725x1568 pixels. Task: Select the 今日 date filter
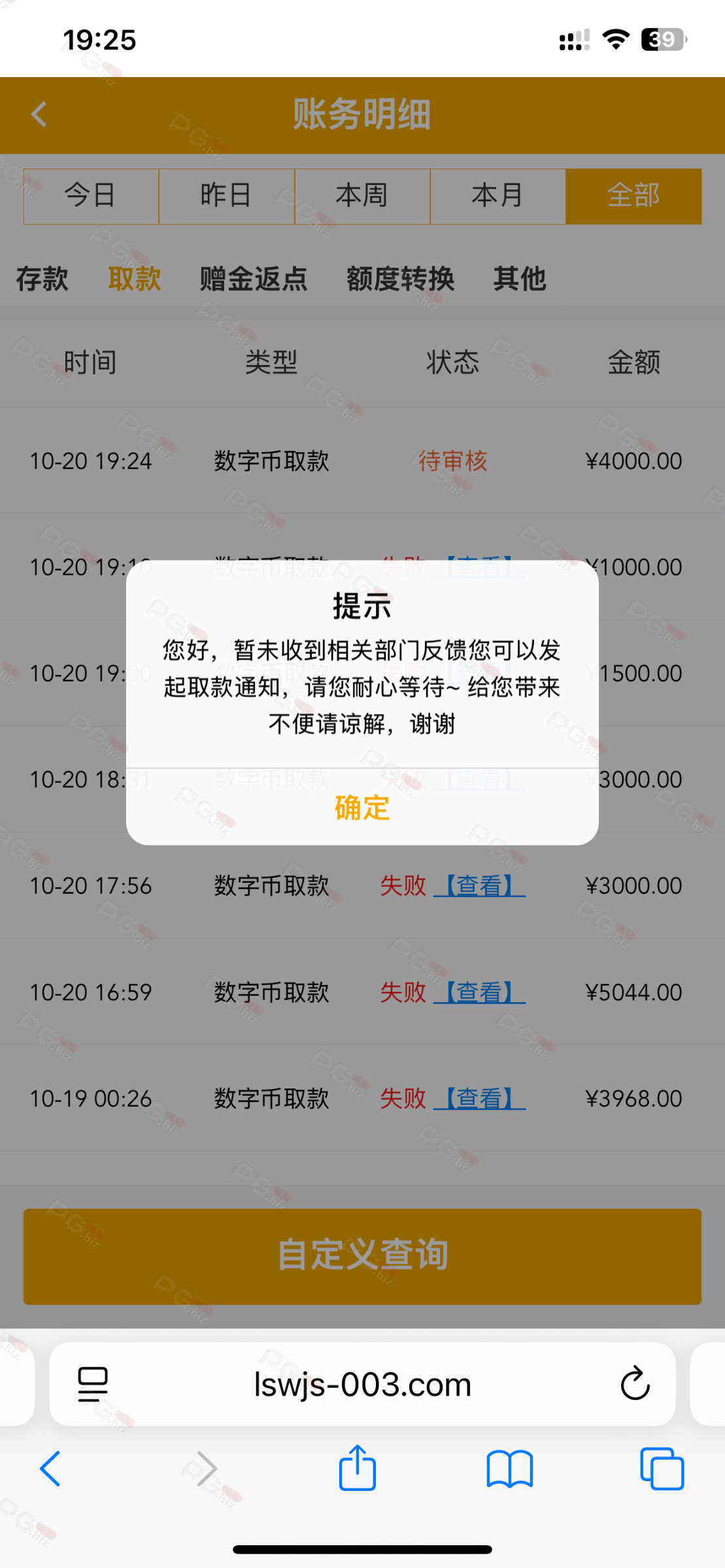(x=91, y=196)
